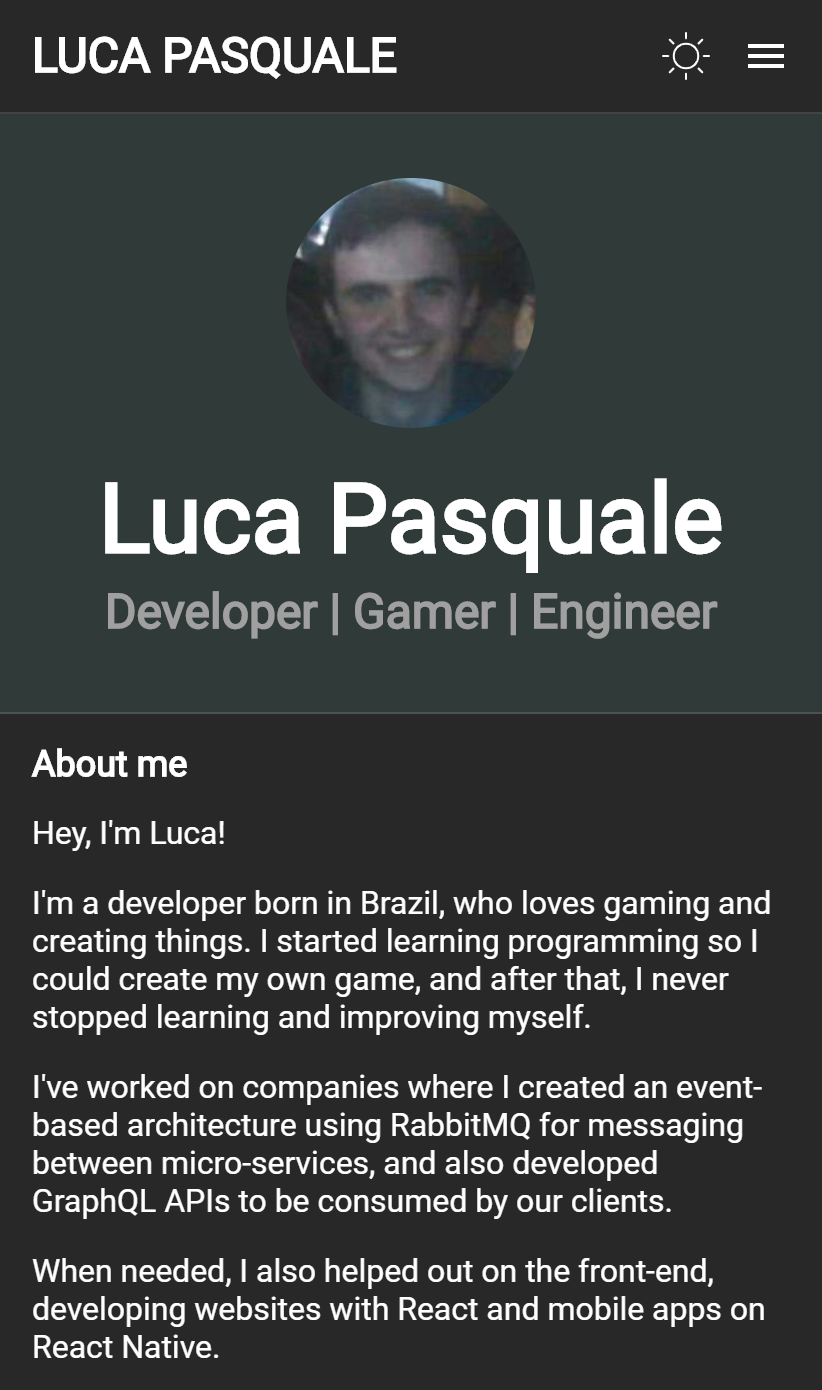This screenshot has width=822, height=1390.
Task: Click the 'Hey, I'm Luca!' greeting text
Action: click(129, 833)
